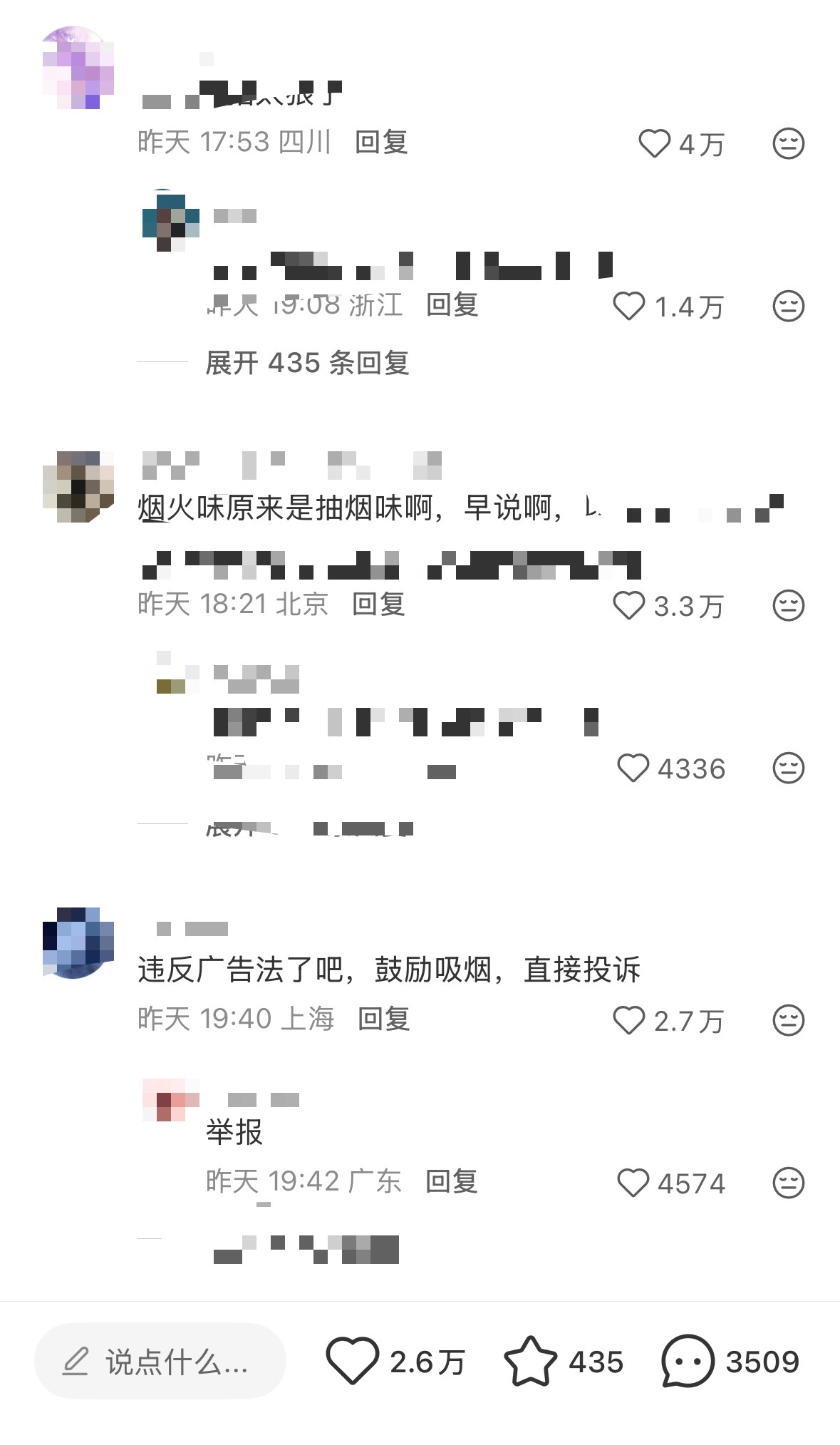Reply to the 浙江 comment

[x=452, y=305]
